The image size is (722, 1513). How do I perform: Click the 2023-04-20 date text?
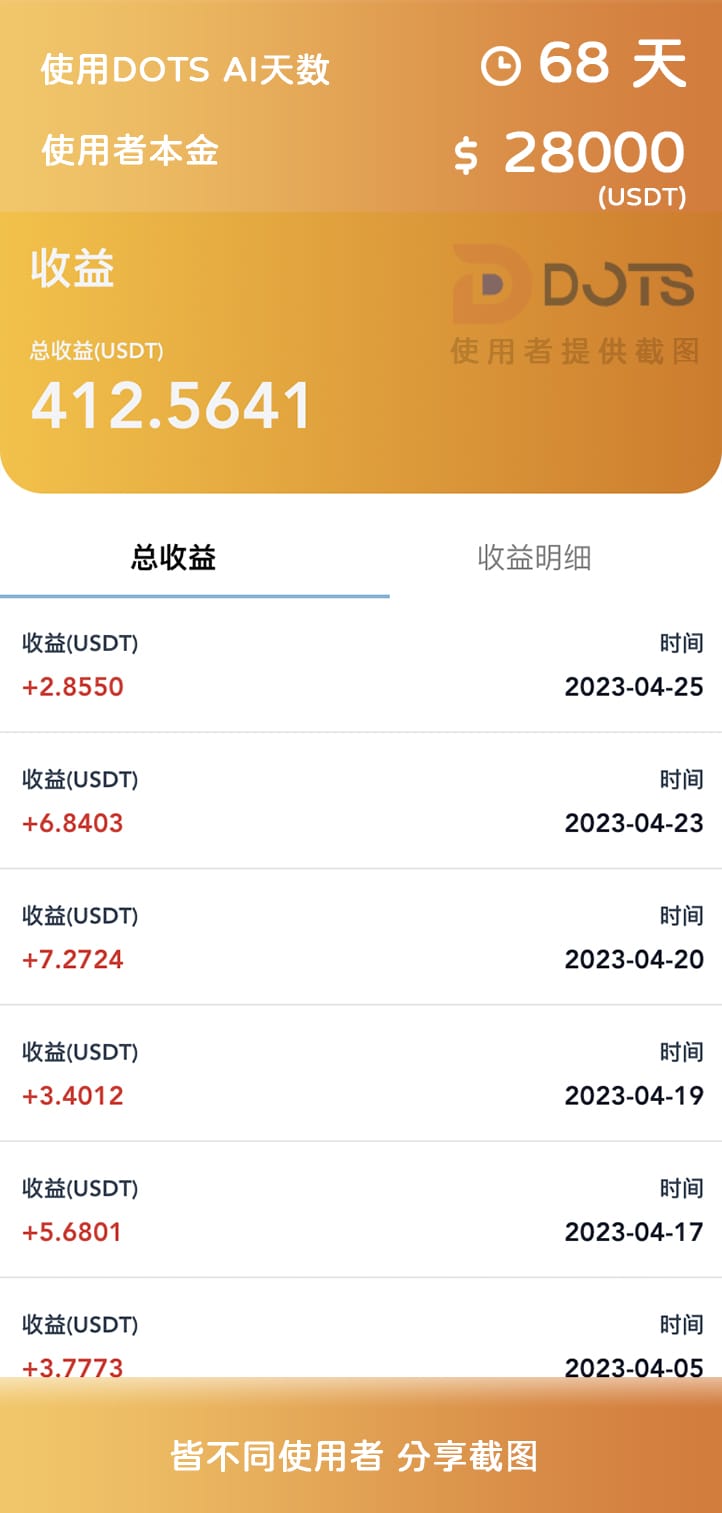tap(632, 959)
